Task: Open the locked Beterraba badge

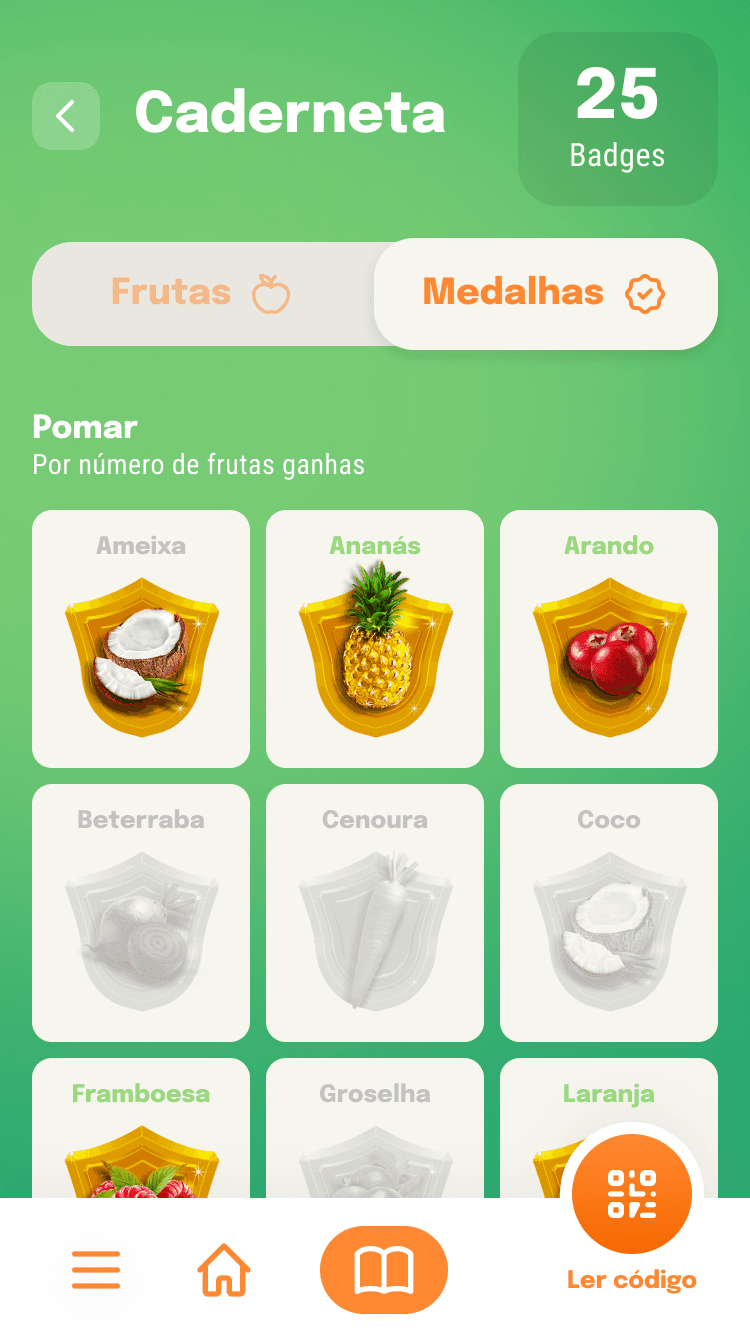Action: [x=140, y=911]
